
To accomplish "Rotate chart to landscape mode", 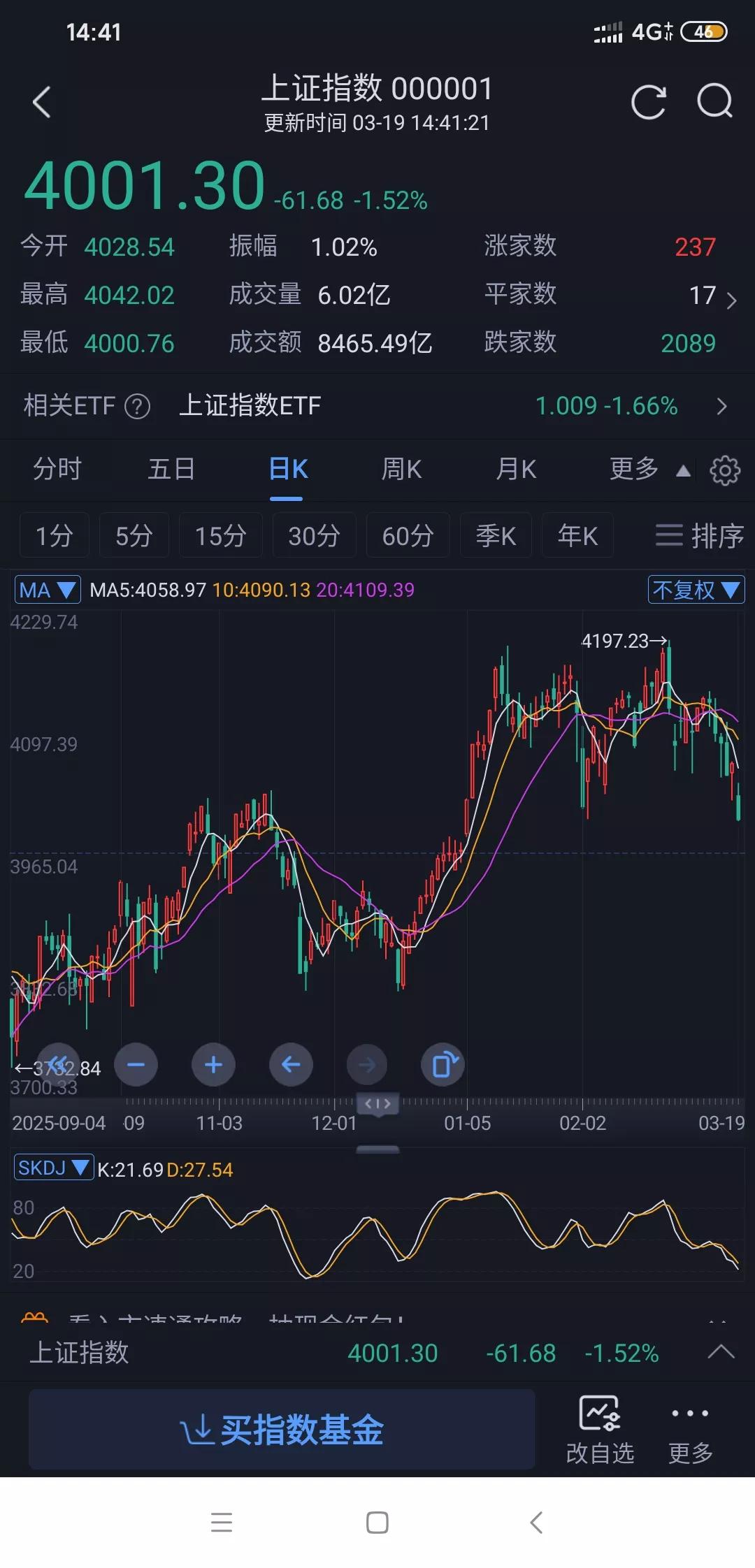I will (443, 1064).
